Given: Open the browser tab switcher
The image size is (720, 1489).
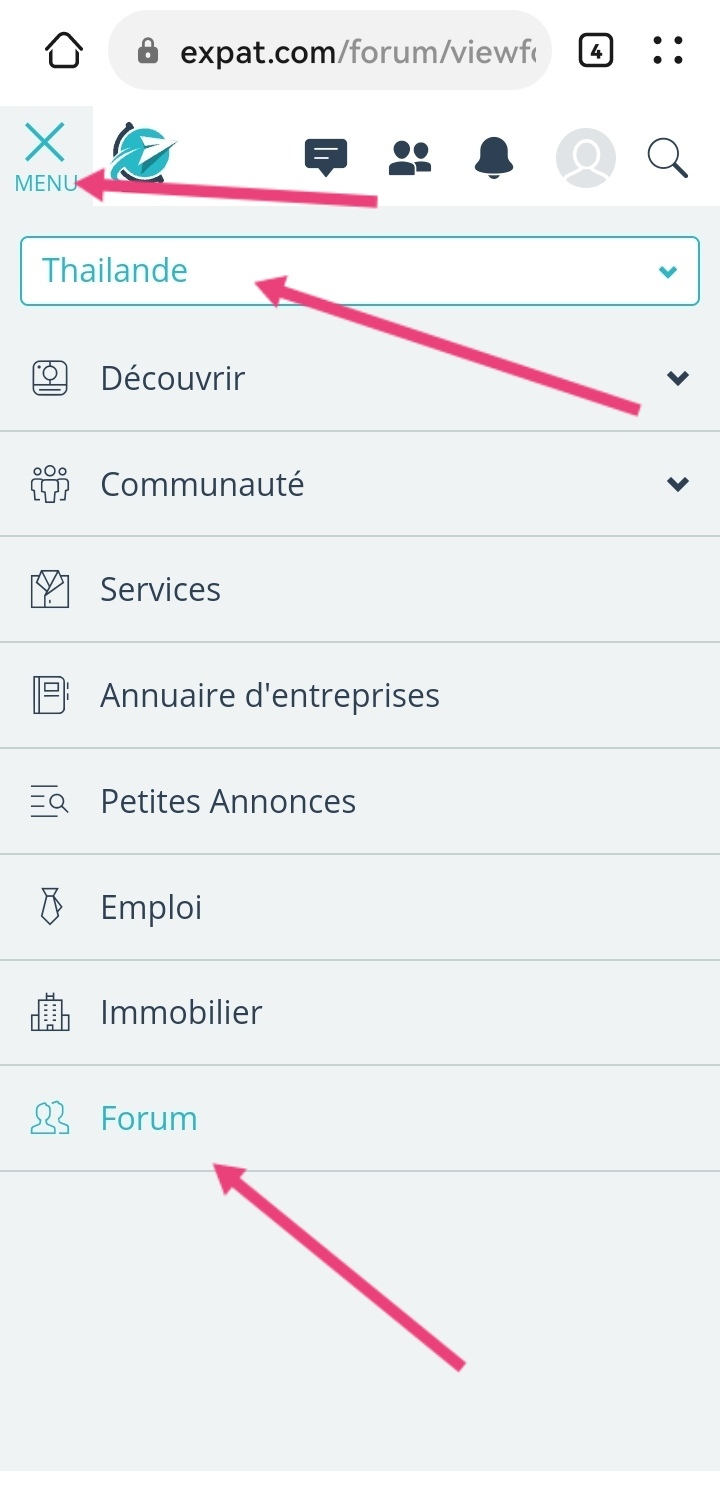Looking at the screenshot, I should [595, 50].
